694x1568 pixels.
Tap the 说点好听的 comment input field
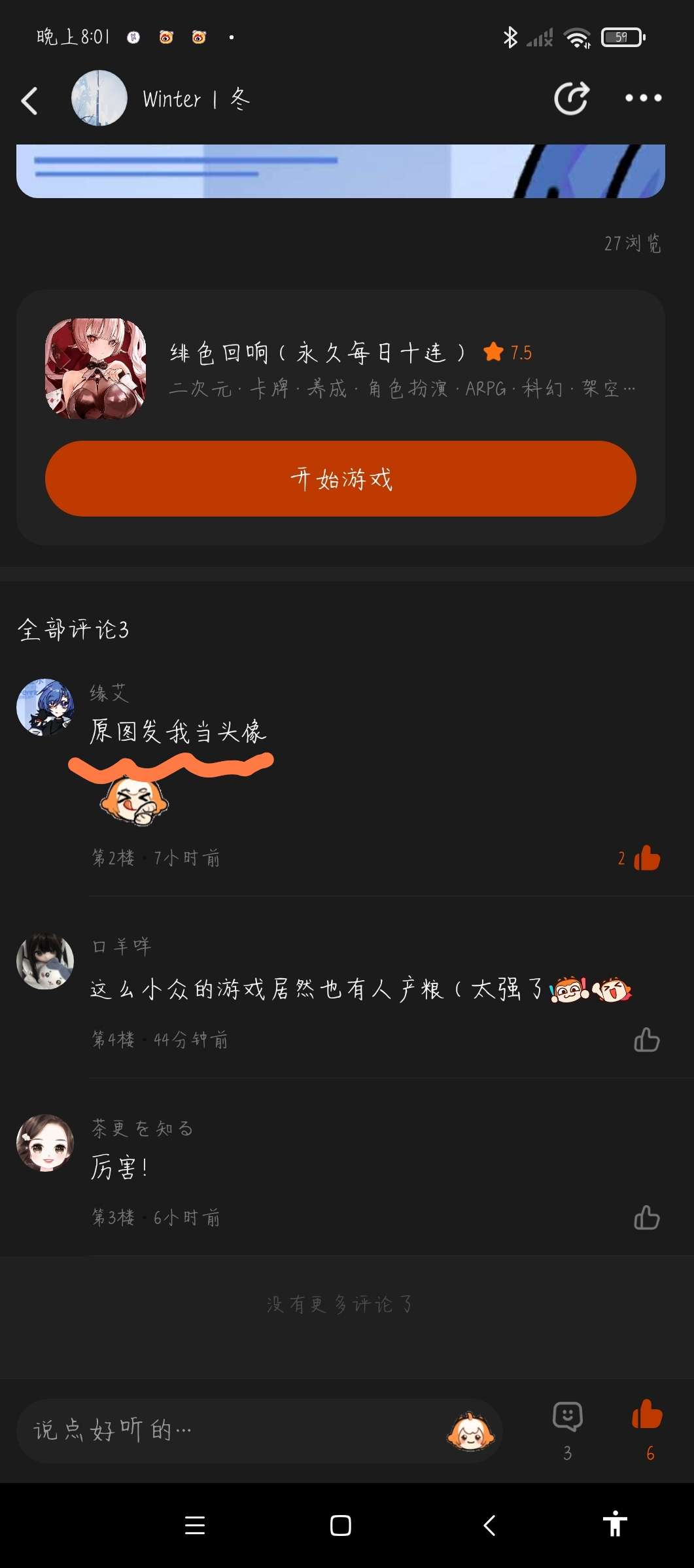pyautogui.click(x=229, y=1431)
